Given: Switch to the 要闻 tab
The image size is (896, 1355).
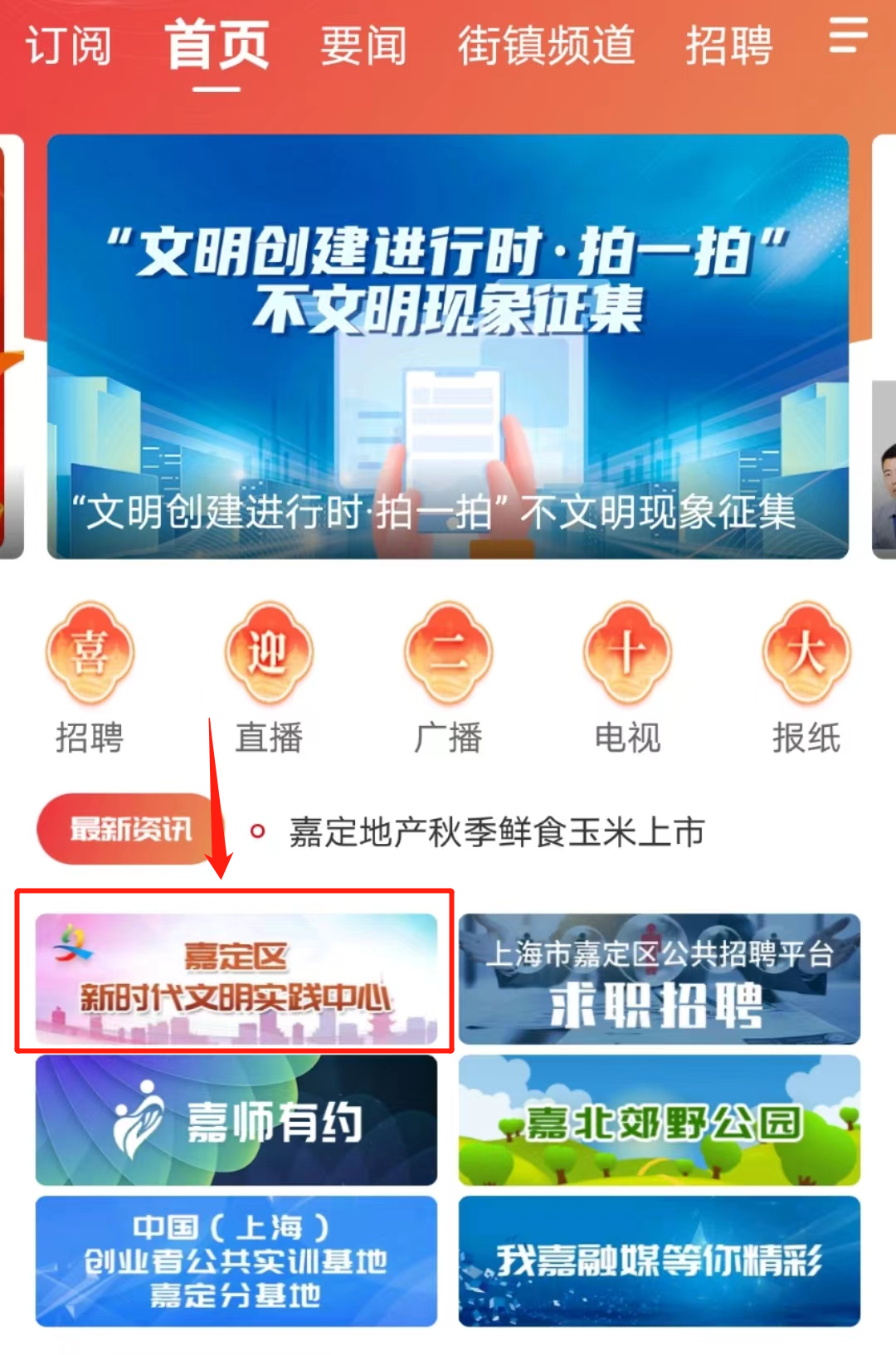Looking at the screenshot, I should point(363,46).
